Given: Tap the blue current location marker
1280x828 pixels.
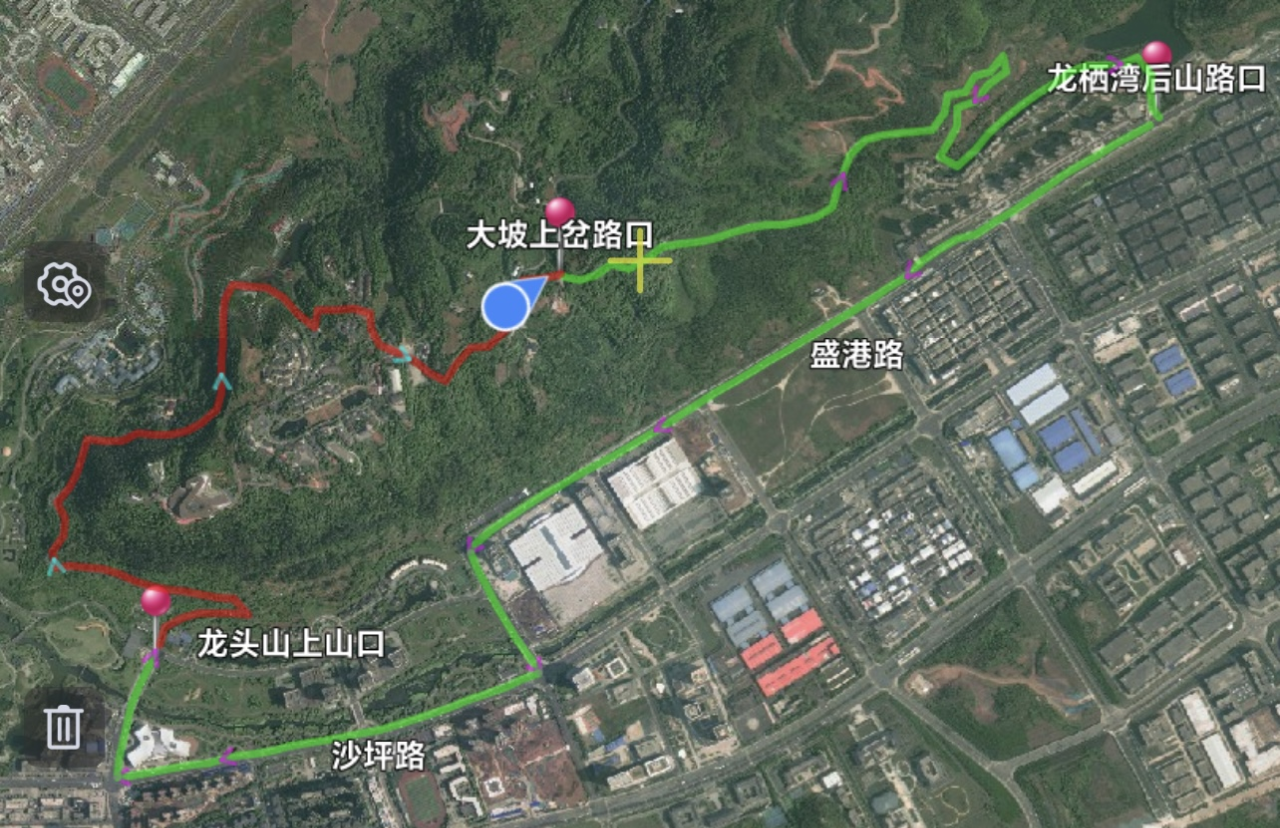Looking at the screenshot, I should click(x=507, y=305).
